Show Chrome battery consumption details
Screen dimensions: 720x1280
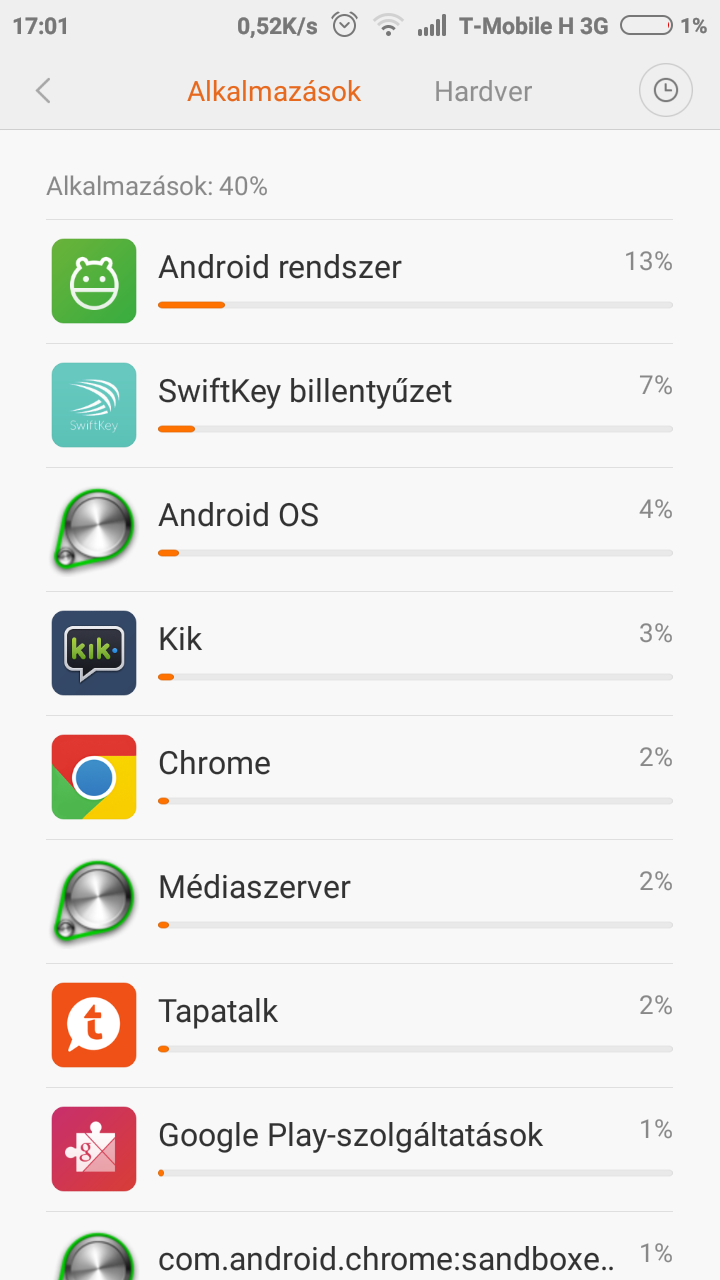360,778
